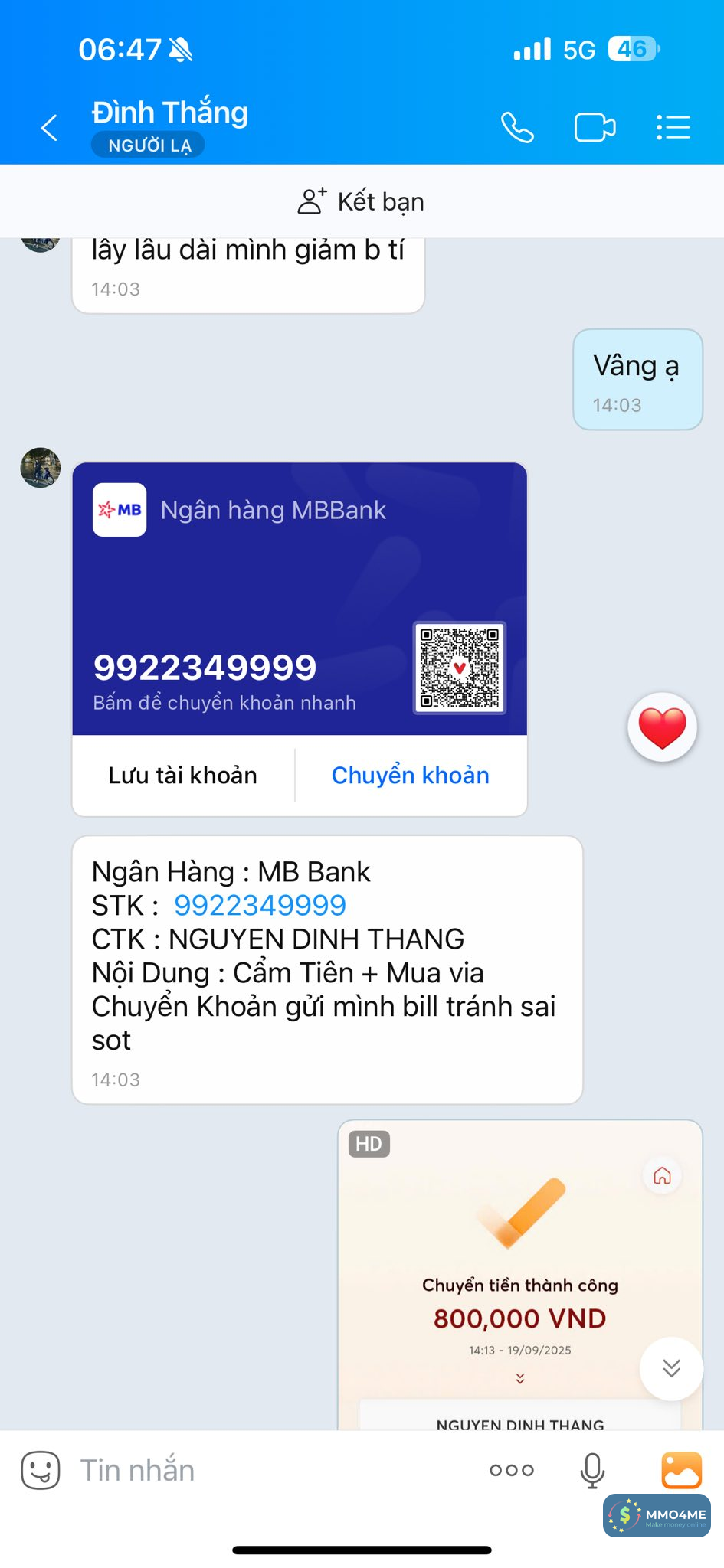The width and height of the screenshot is (724, 1568).
Task: Save account with Lưu tài khoản
Action: point(182,776)
